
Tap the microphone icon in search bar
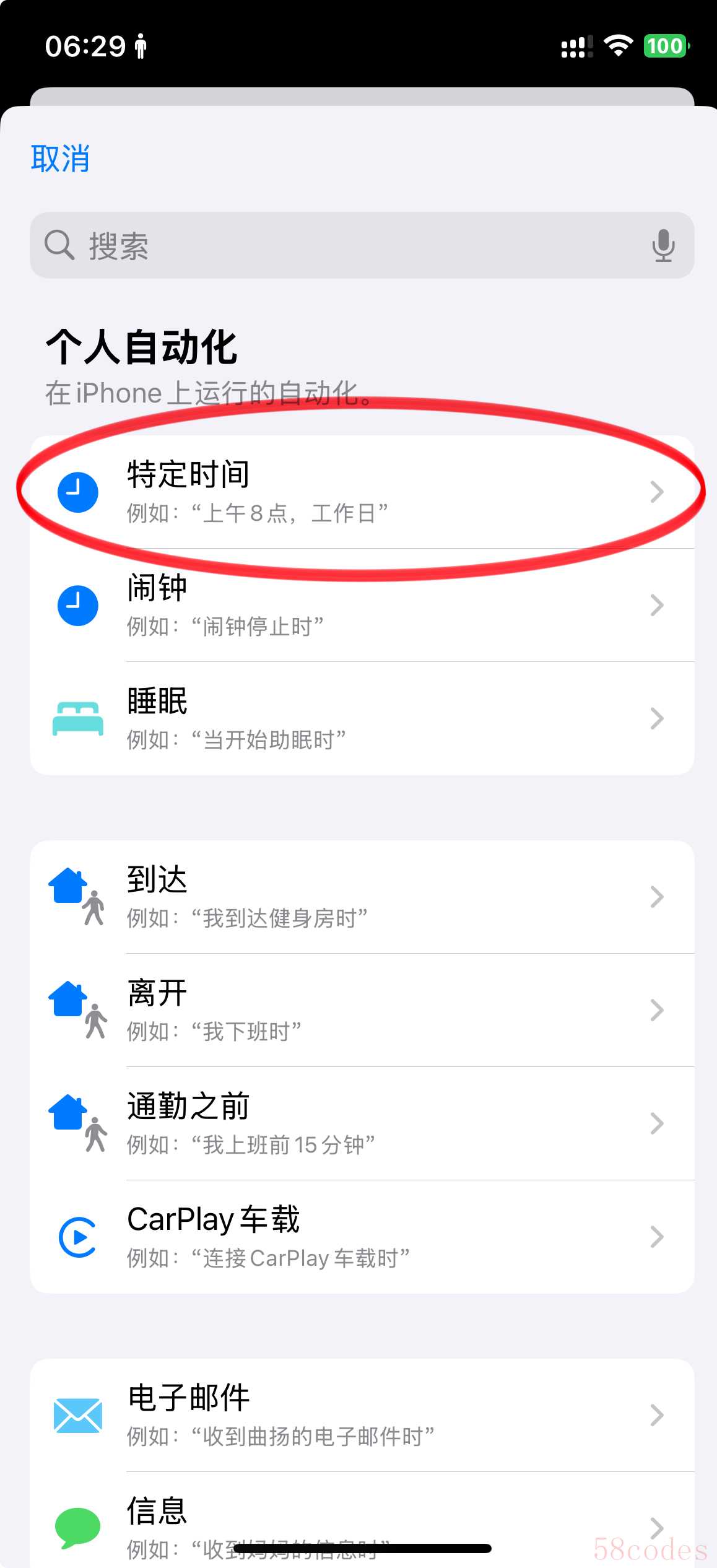(663, 245)
